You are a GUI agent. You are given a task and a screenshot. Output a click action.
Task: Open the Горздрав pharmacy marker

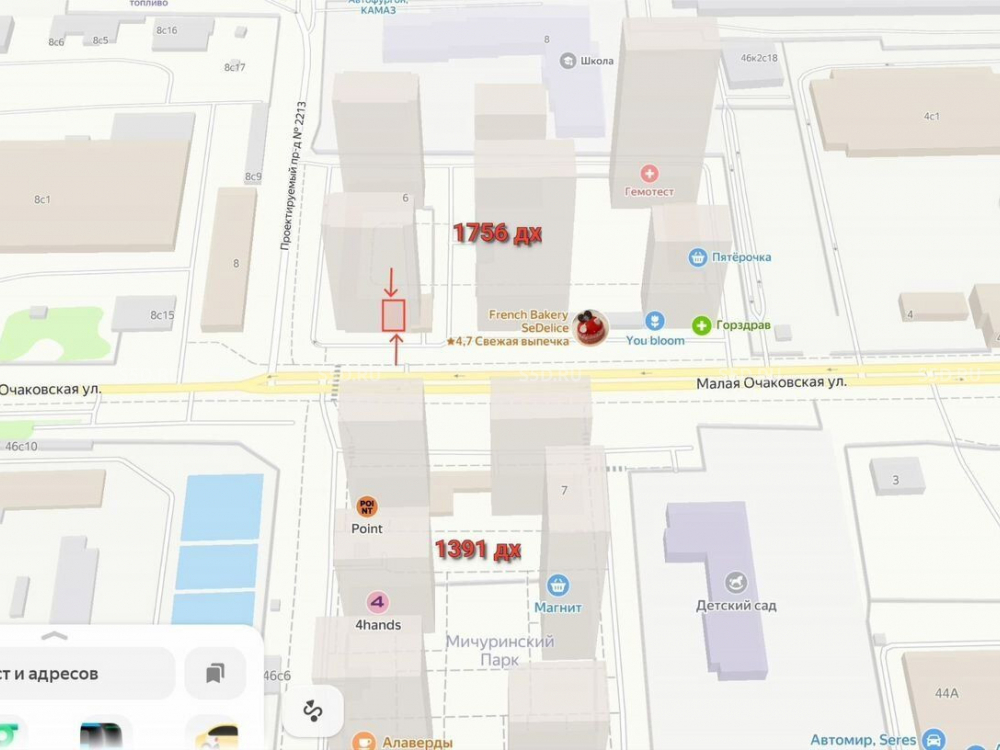[x=702, y=326]
